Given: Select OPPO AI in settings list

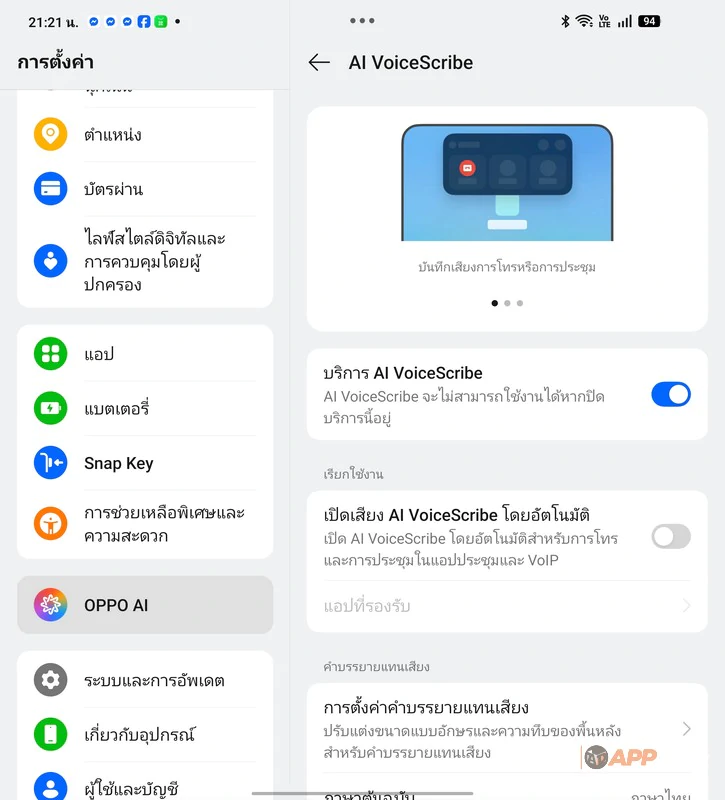Looking at the screenshot, I should click(145, 605).
